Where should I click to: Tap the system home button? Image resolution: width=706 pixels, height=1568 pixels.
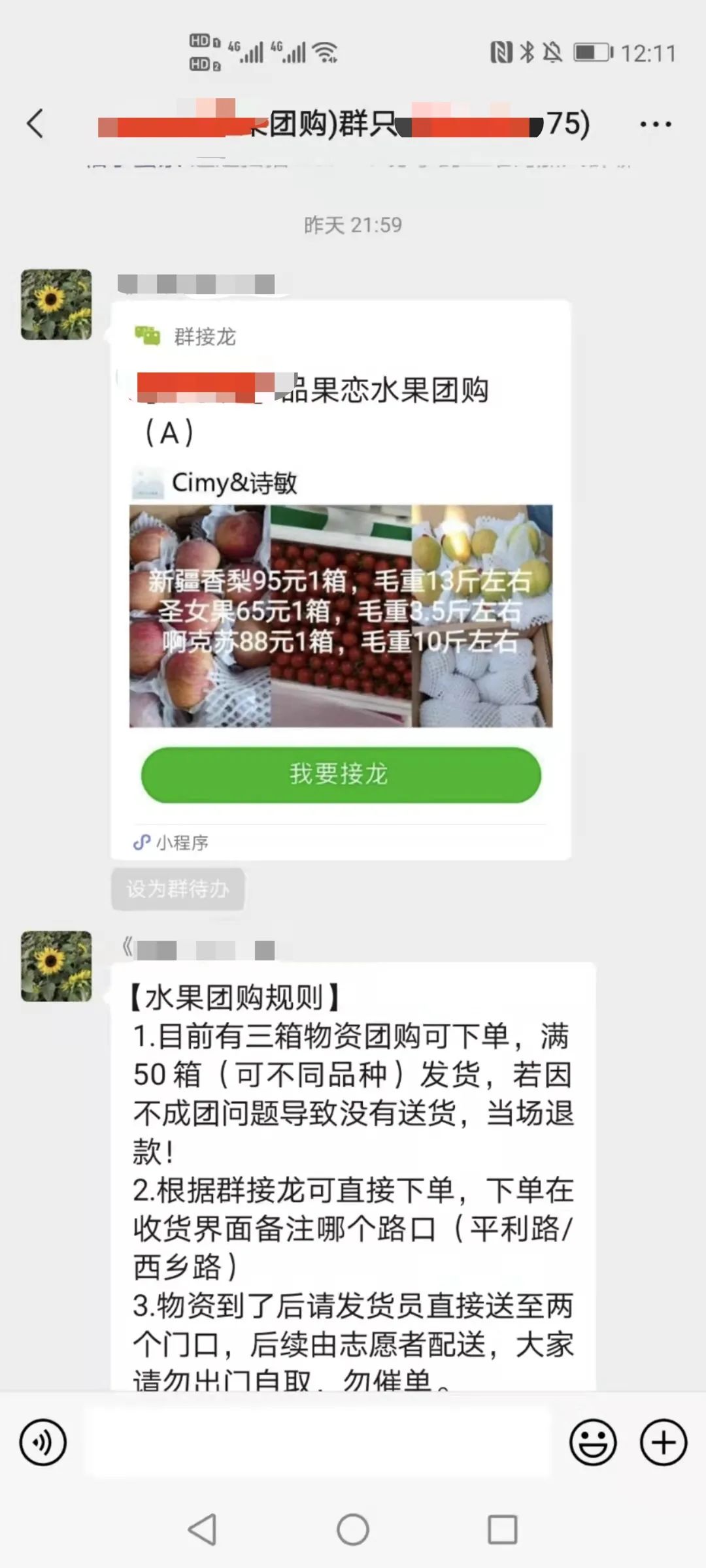353,1529
